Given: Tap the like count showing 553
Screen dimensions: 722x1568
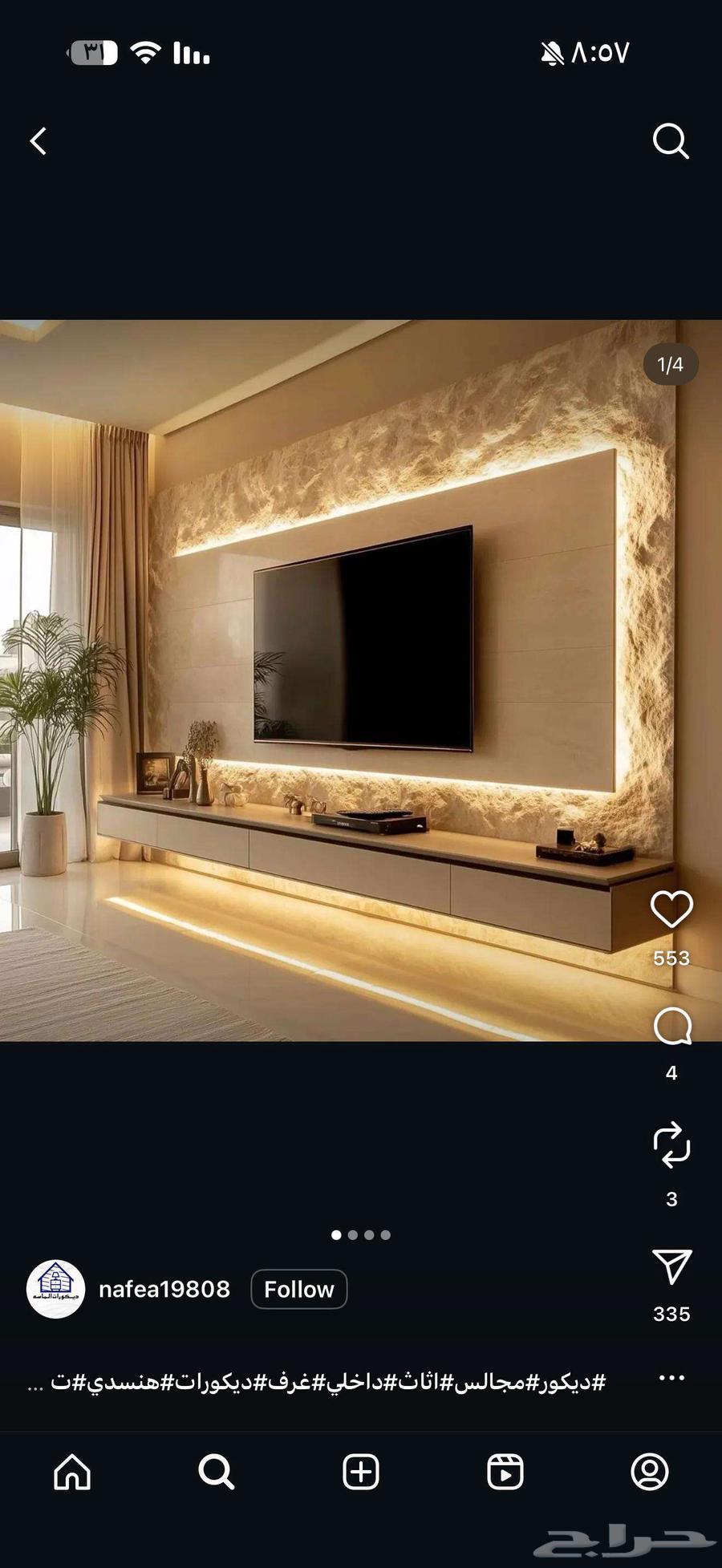Looking at the screenshot, I should click(x=672, y=958).
